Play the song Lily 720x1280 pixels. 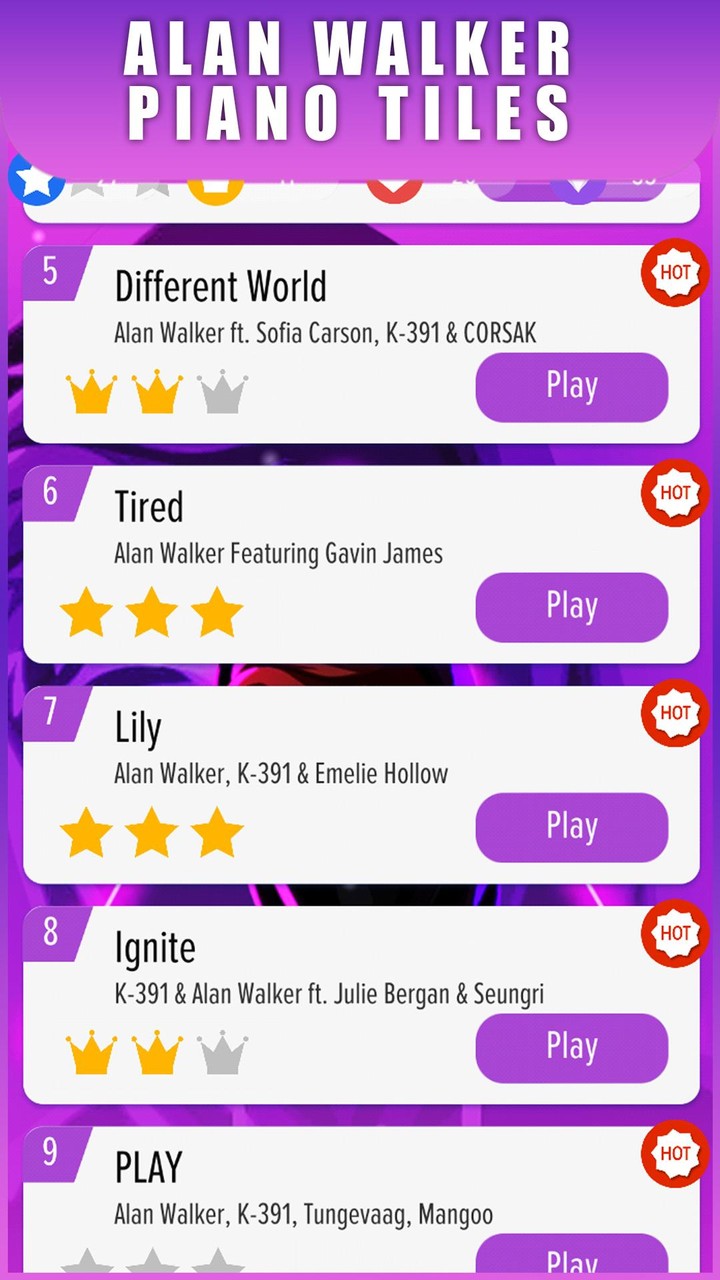pos(571,826)
